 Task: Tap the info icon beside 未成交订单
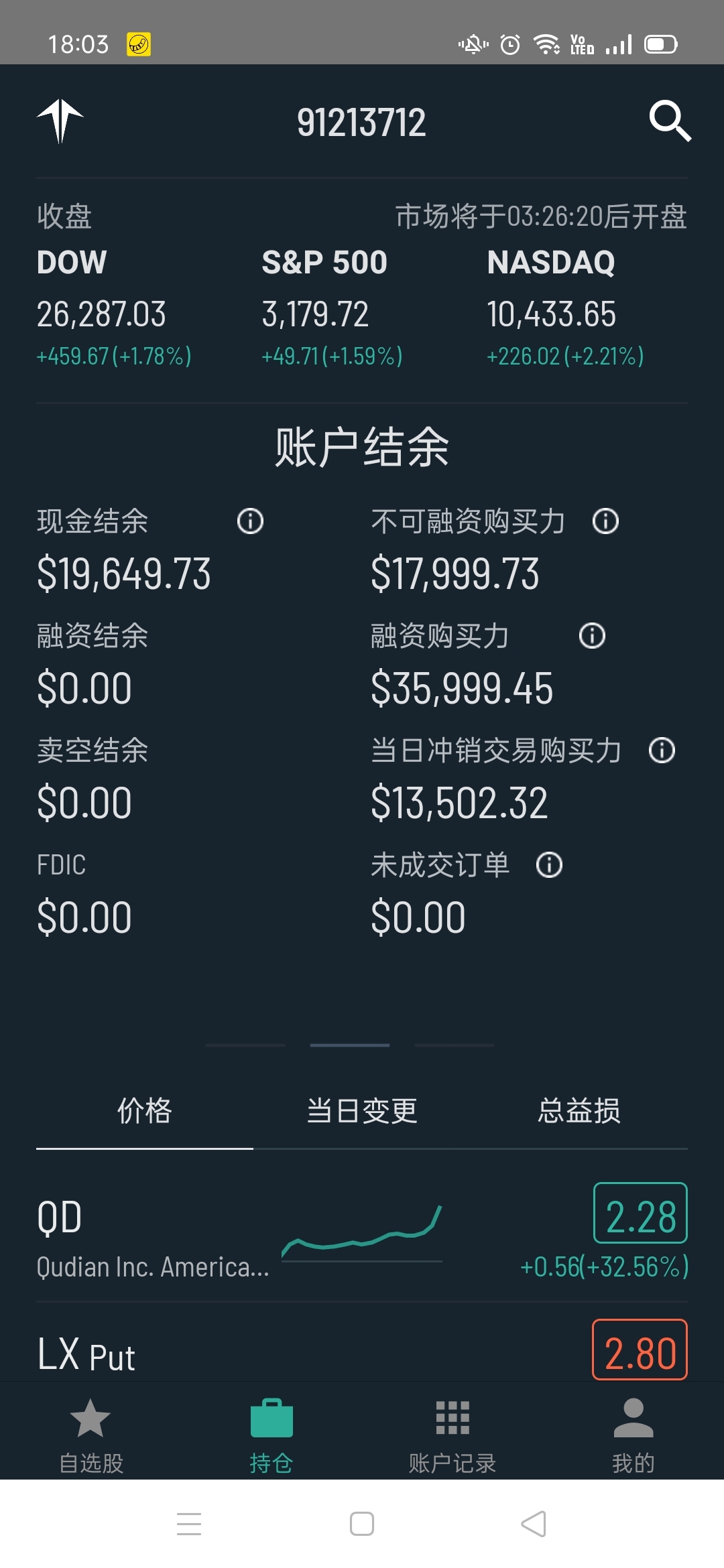click(549, 865)
